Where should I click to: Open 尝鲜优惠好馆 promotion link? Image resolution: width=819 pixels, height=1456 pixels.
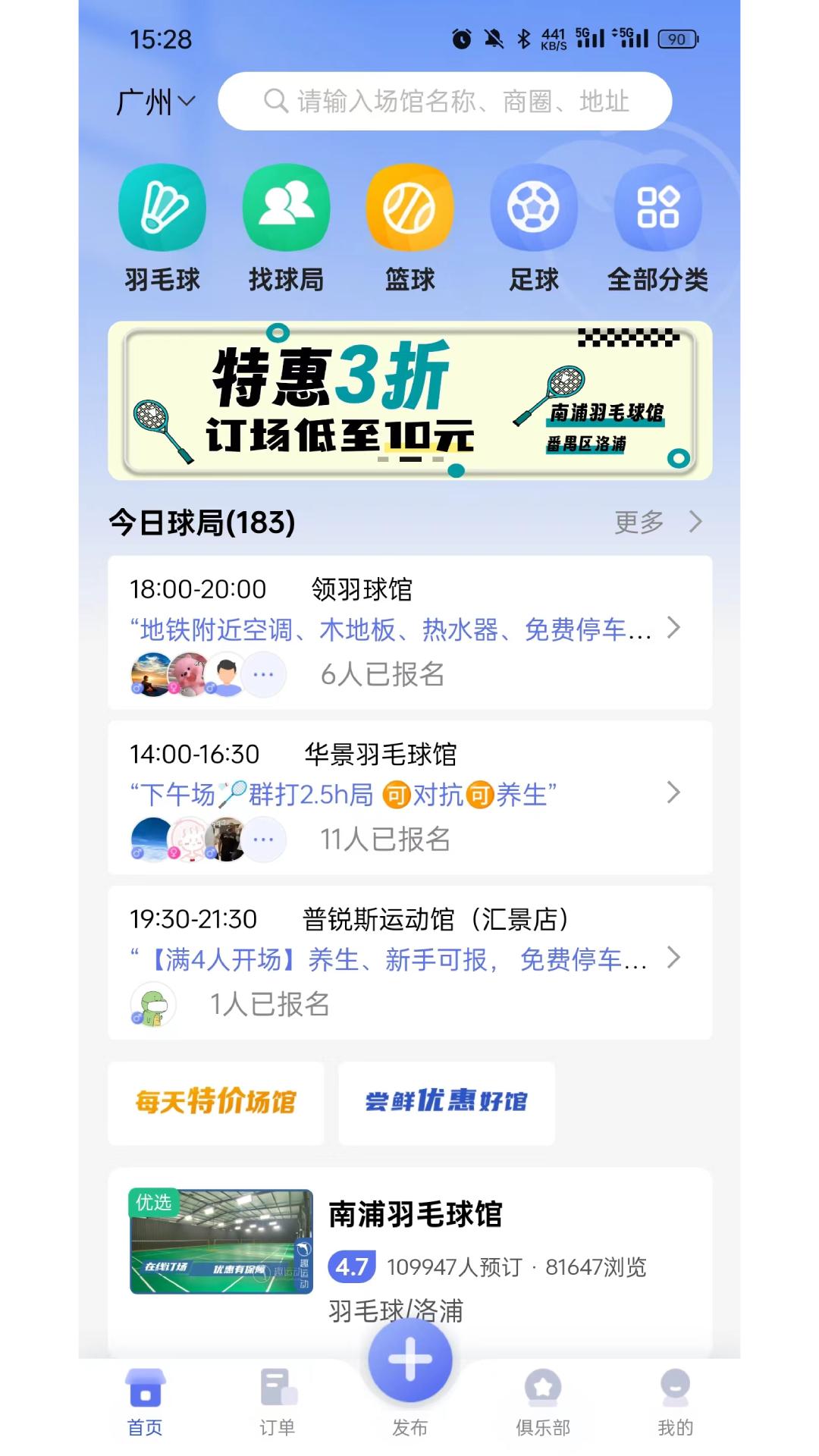[446, 1103]
